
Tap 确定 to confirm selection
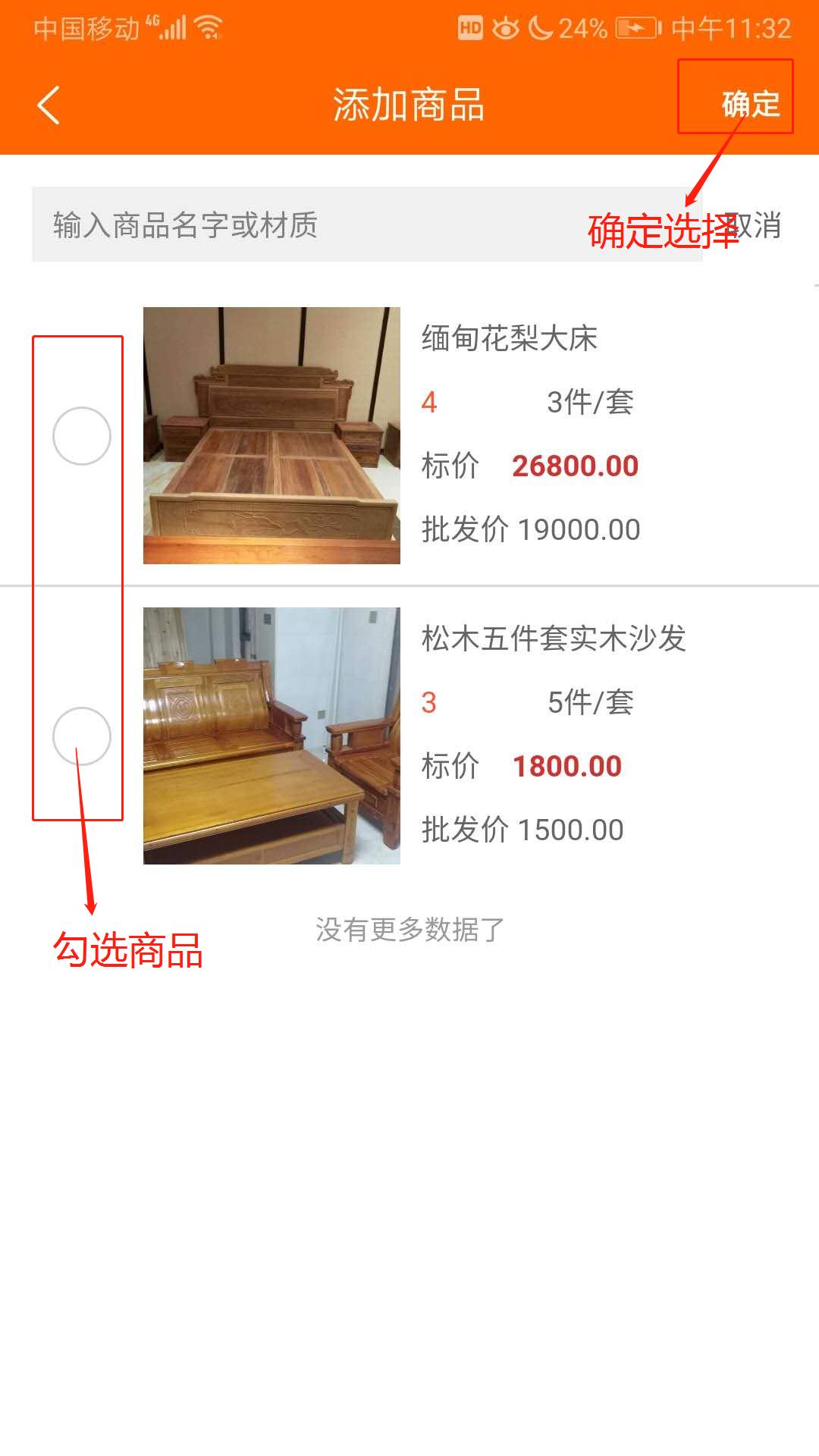[x=750, y=104]
